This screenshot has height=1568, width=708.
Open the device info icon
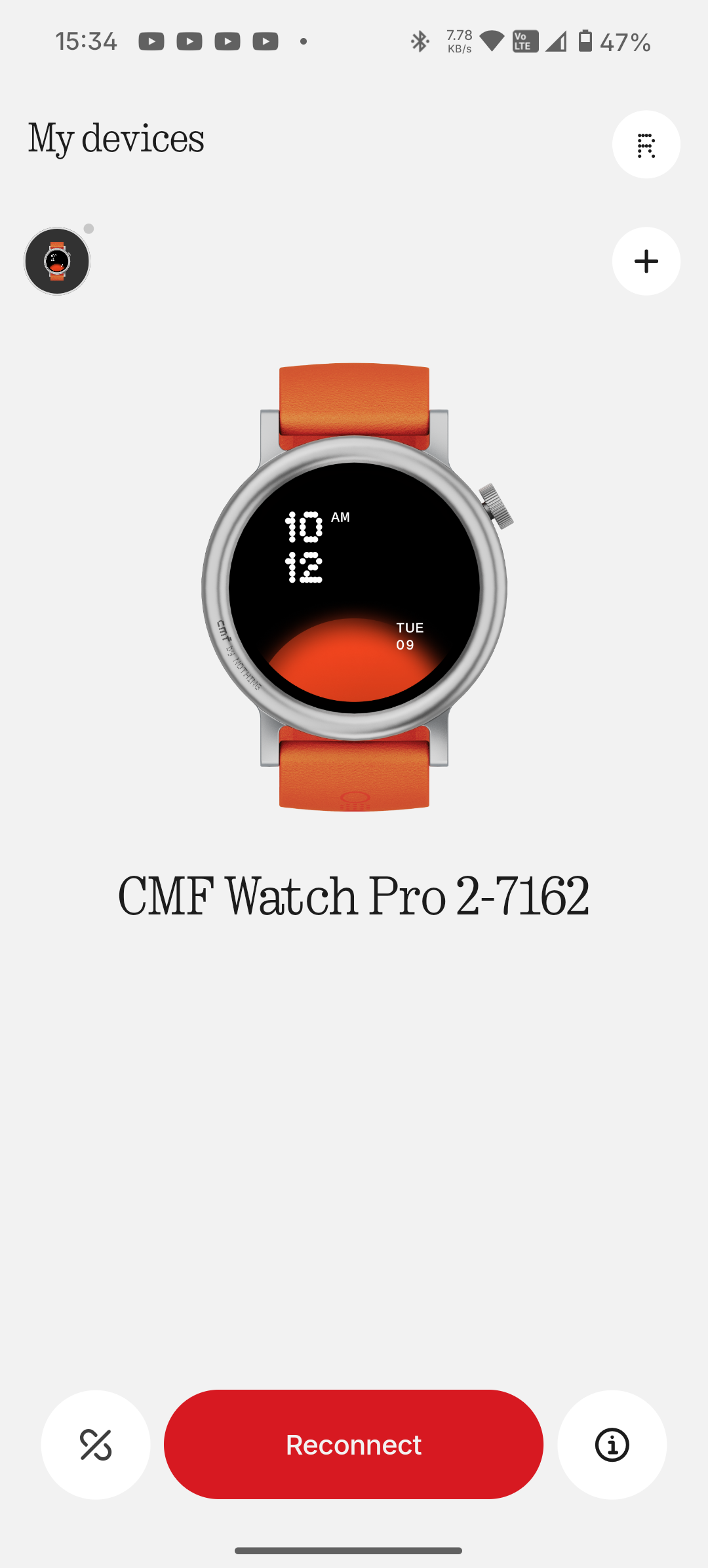click(x=612, y=1444)
